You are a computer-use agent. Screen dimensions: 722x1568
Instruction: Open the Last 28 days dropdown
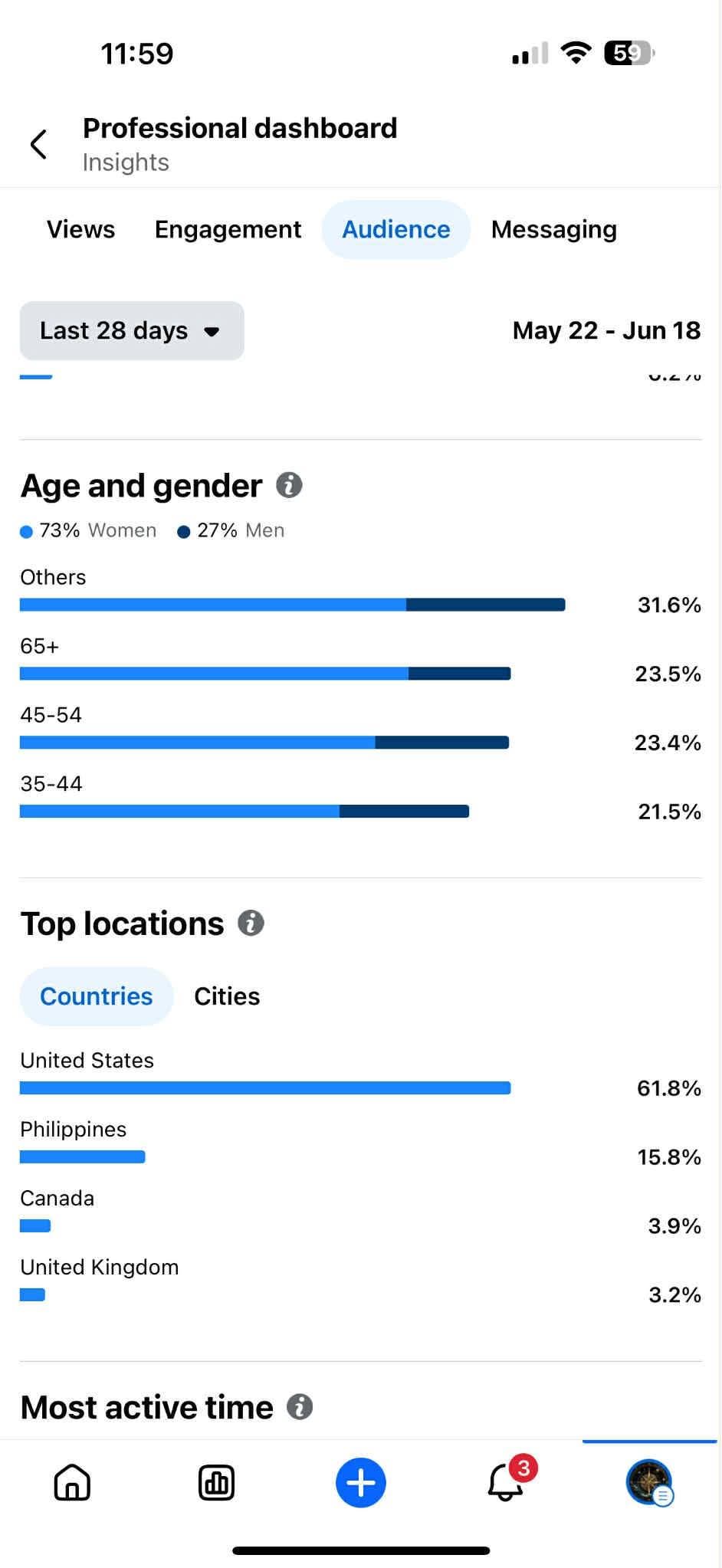[x=132, y=330]
